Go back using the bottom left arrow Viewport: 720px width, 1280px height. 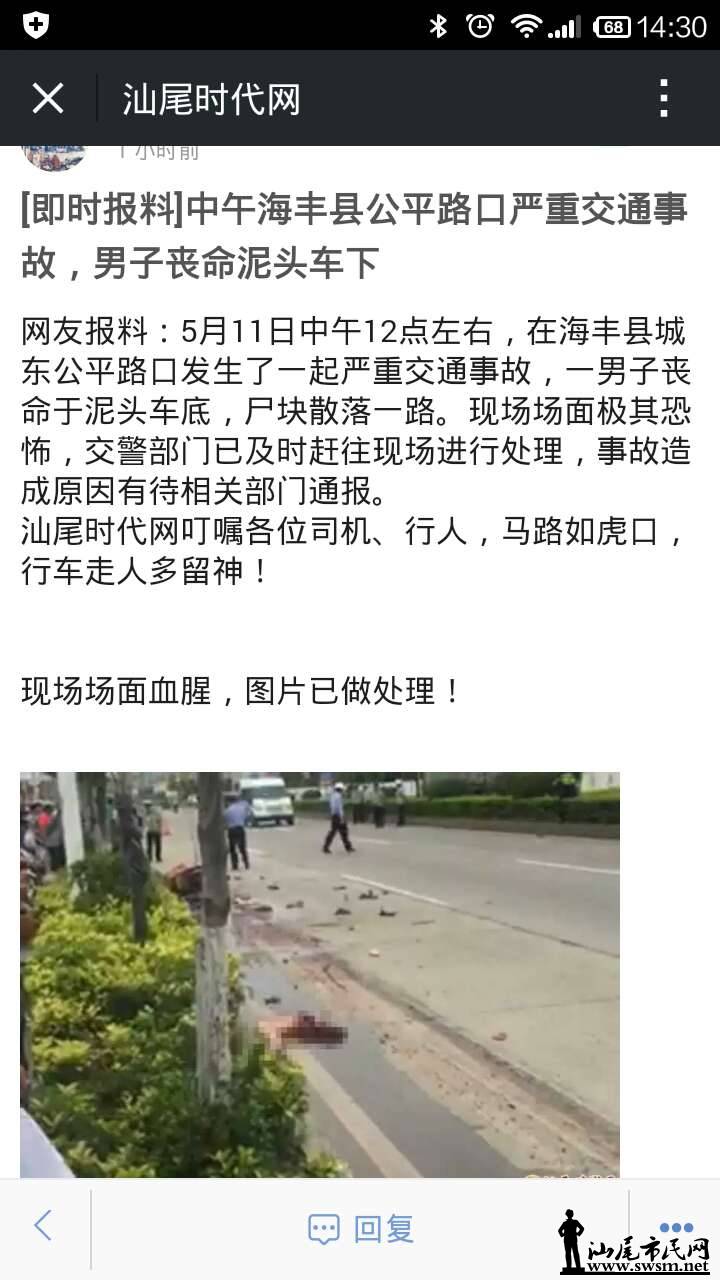pos(43,1226)
